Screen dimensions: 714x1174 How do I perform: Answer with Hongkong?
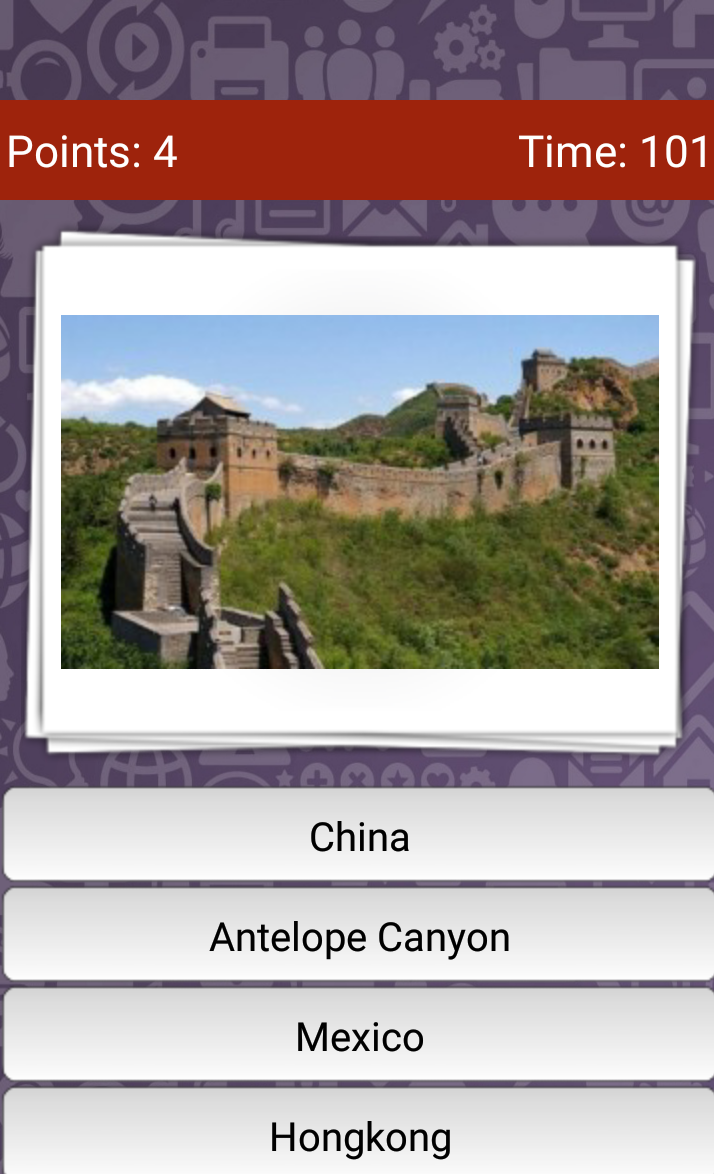pos(358,1136)
